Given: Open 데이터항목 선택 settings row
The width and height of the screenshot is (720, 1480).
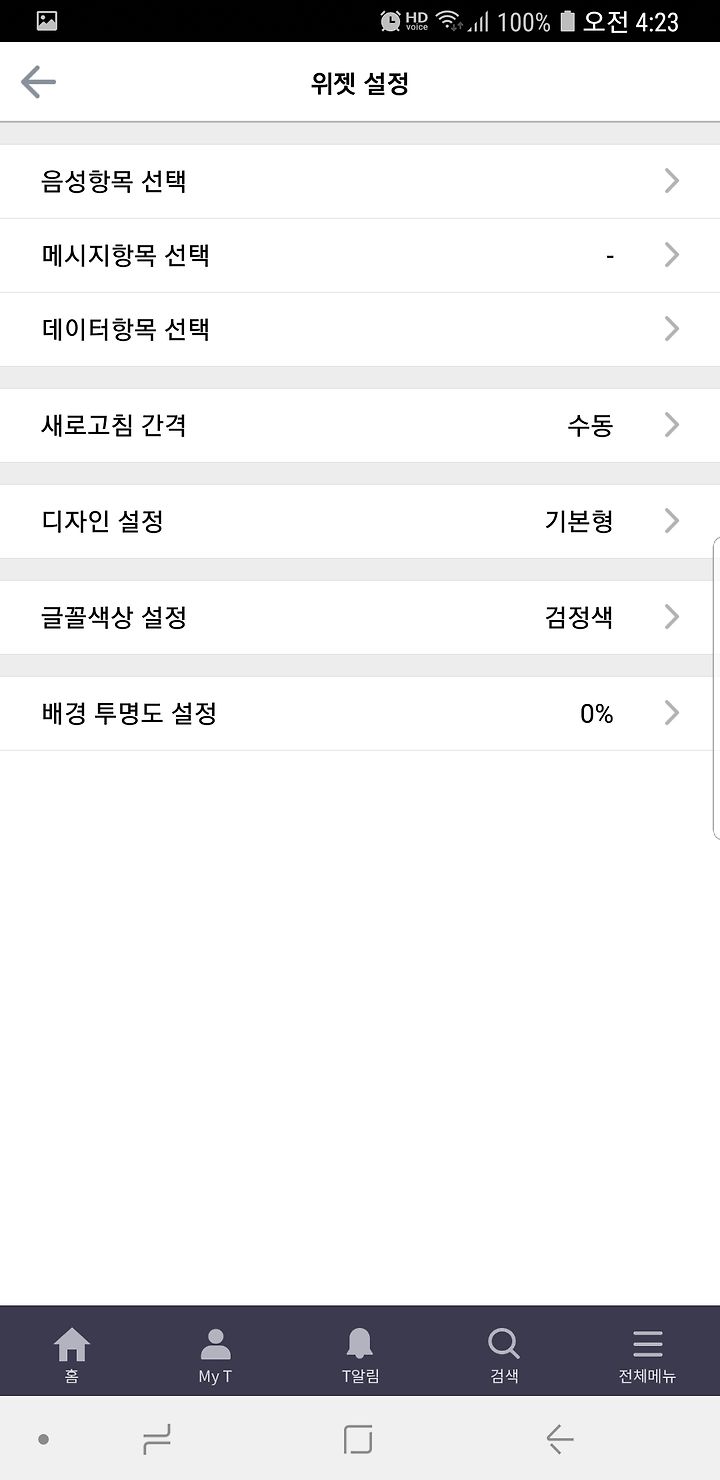Looking at the screenshot, I should click(360, 329).
